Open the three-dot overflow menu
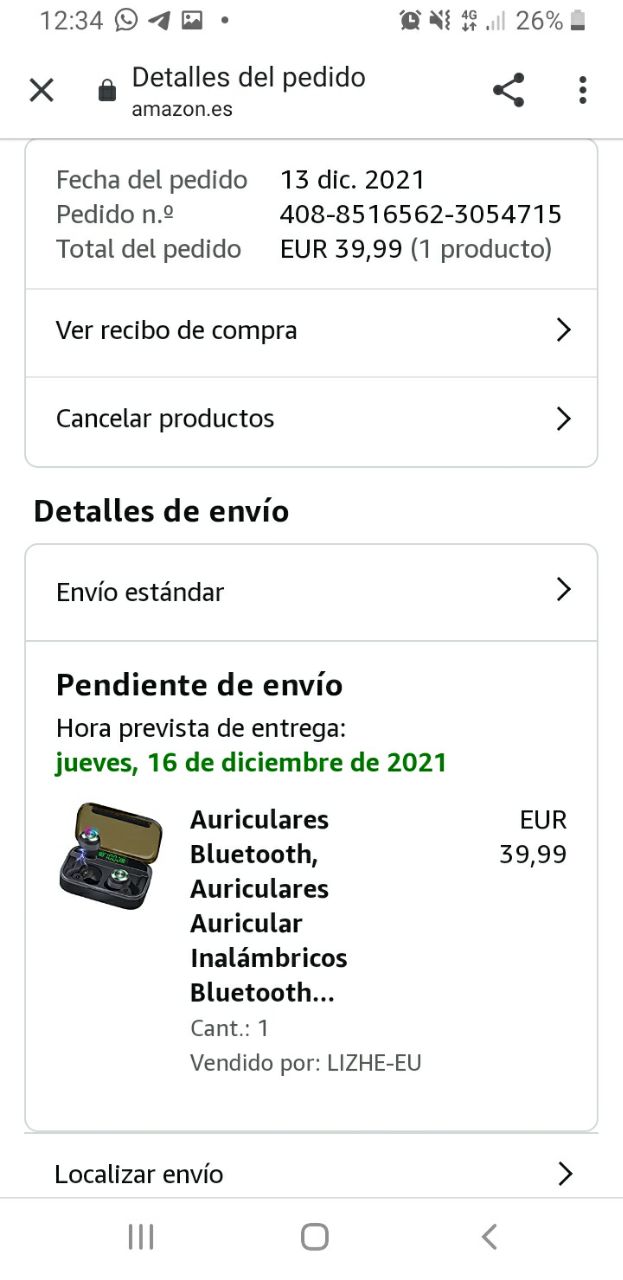The width and height of the screenshot is (623, 1280). [582, 91]
